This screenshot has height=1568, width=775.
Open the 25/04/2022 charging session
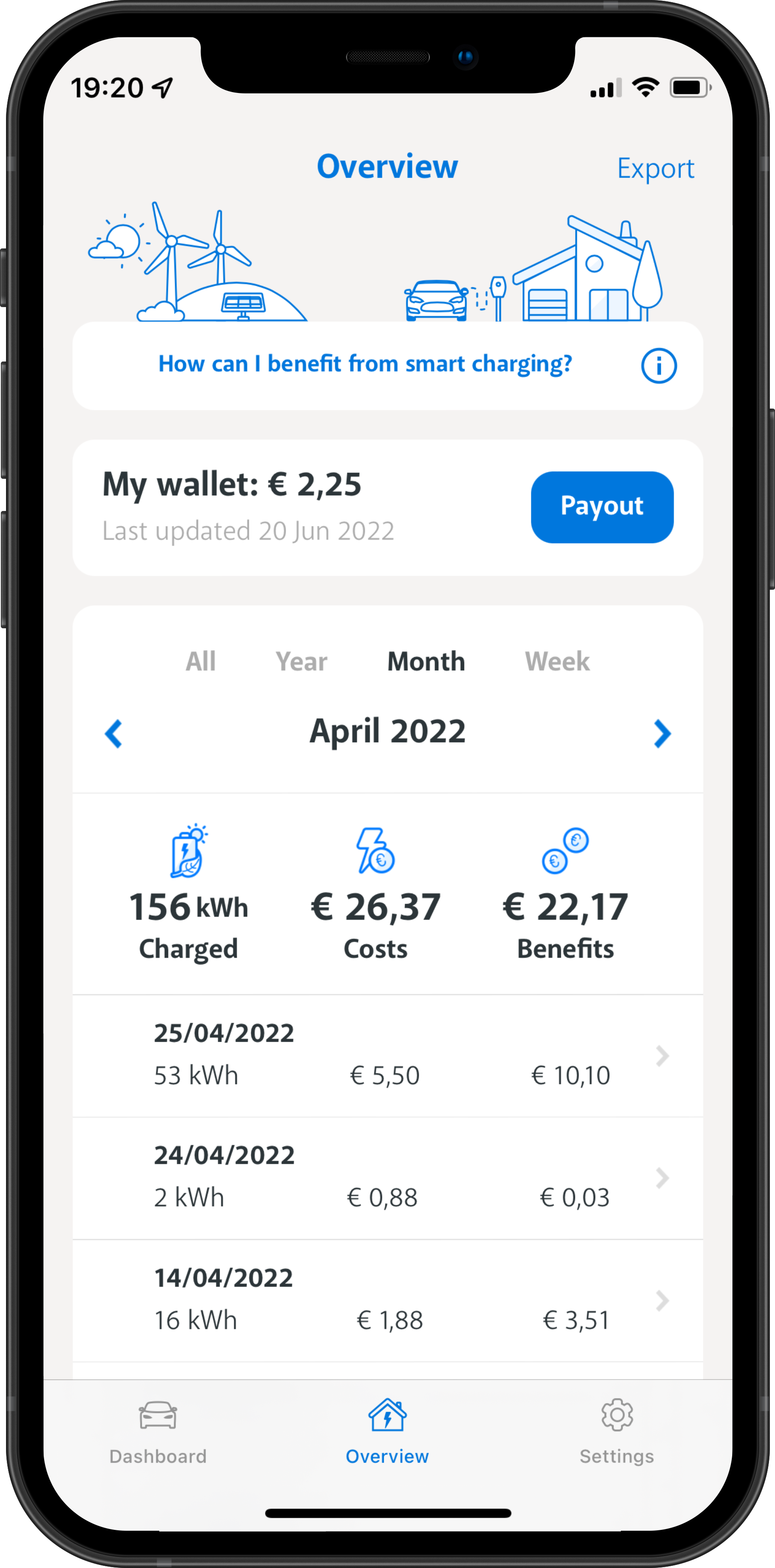pos(387,1055)
